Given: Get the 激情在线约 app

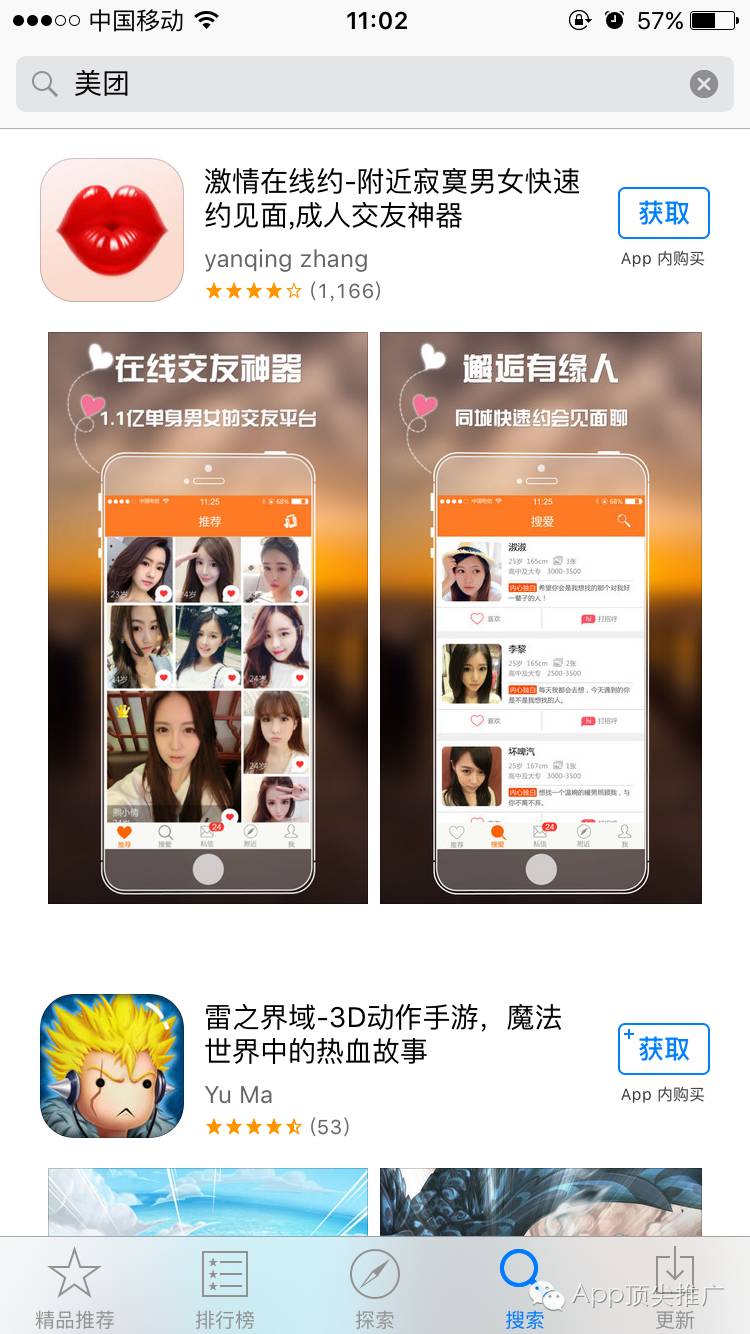Looking at the screenshot, I should pos(663,213).
